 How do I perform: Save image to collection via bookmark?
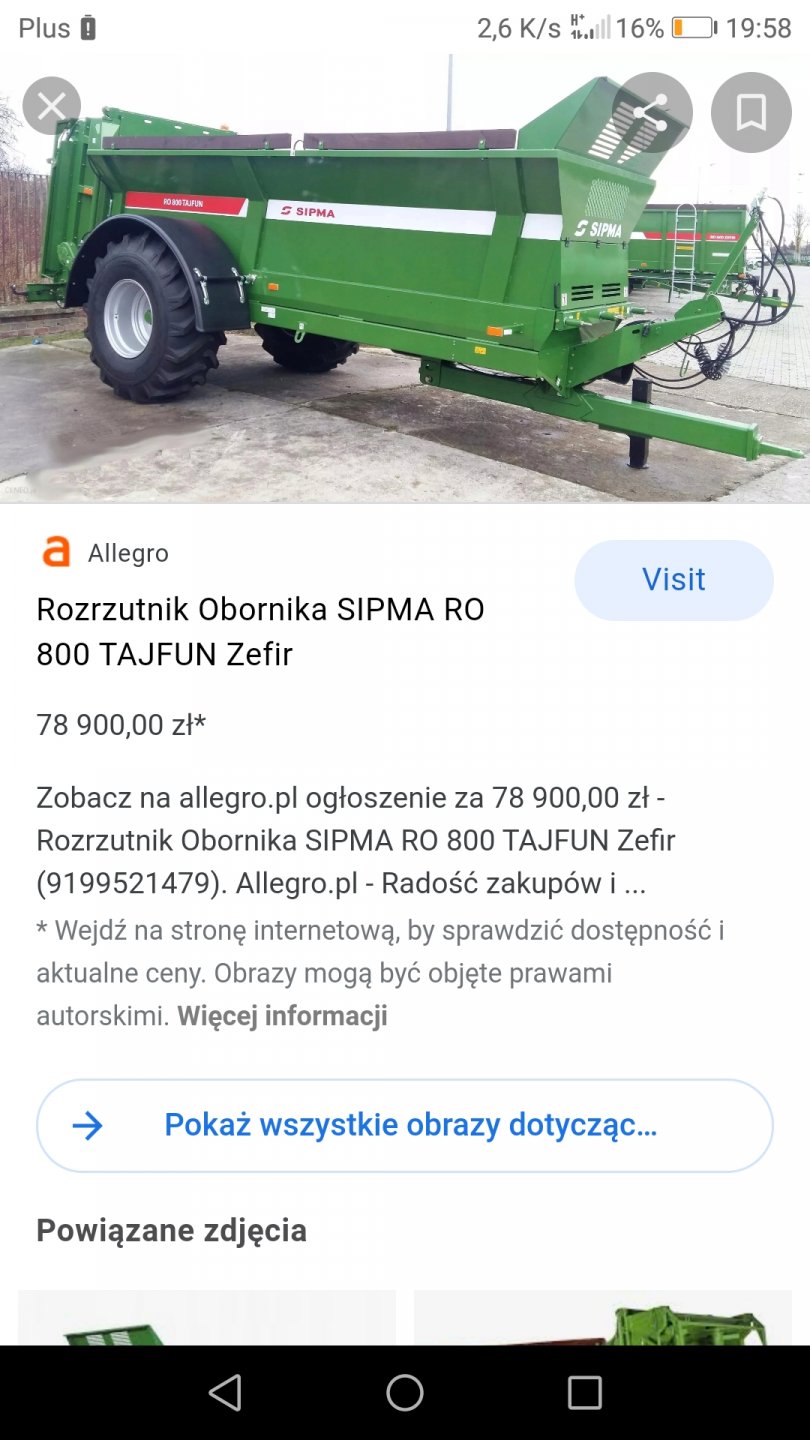point(750,112)
